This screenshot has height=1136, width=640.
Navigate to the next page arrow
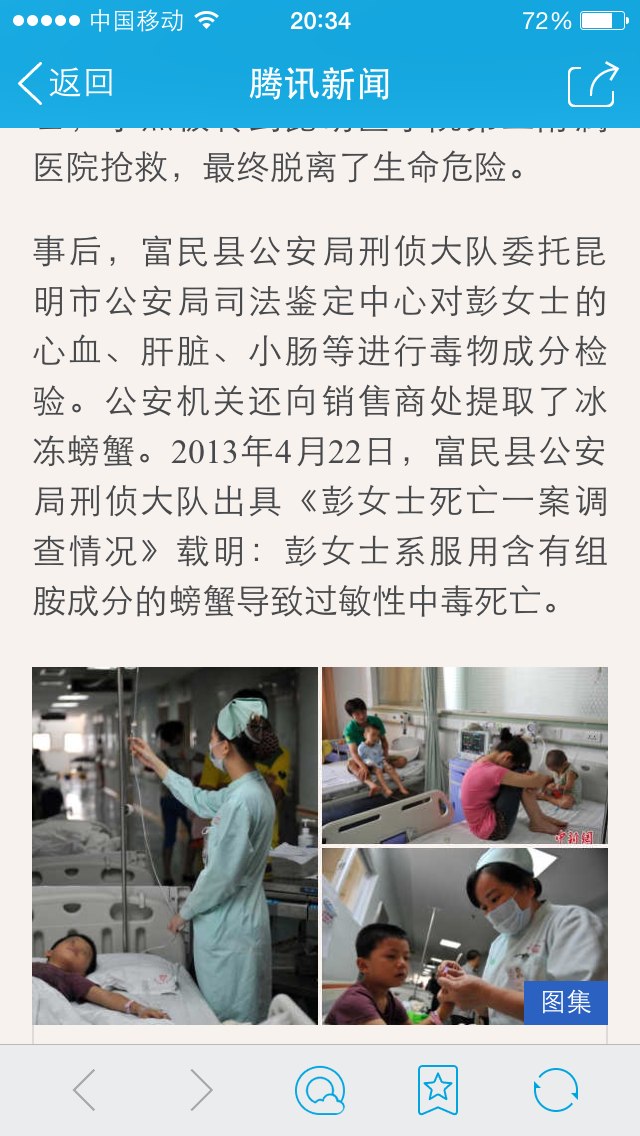click(x=201, y=1090)
